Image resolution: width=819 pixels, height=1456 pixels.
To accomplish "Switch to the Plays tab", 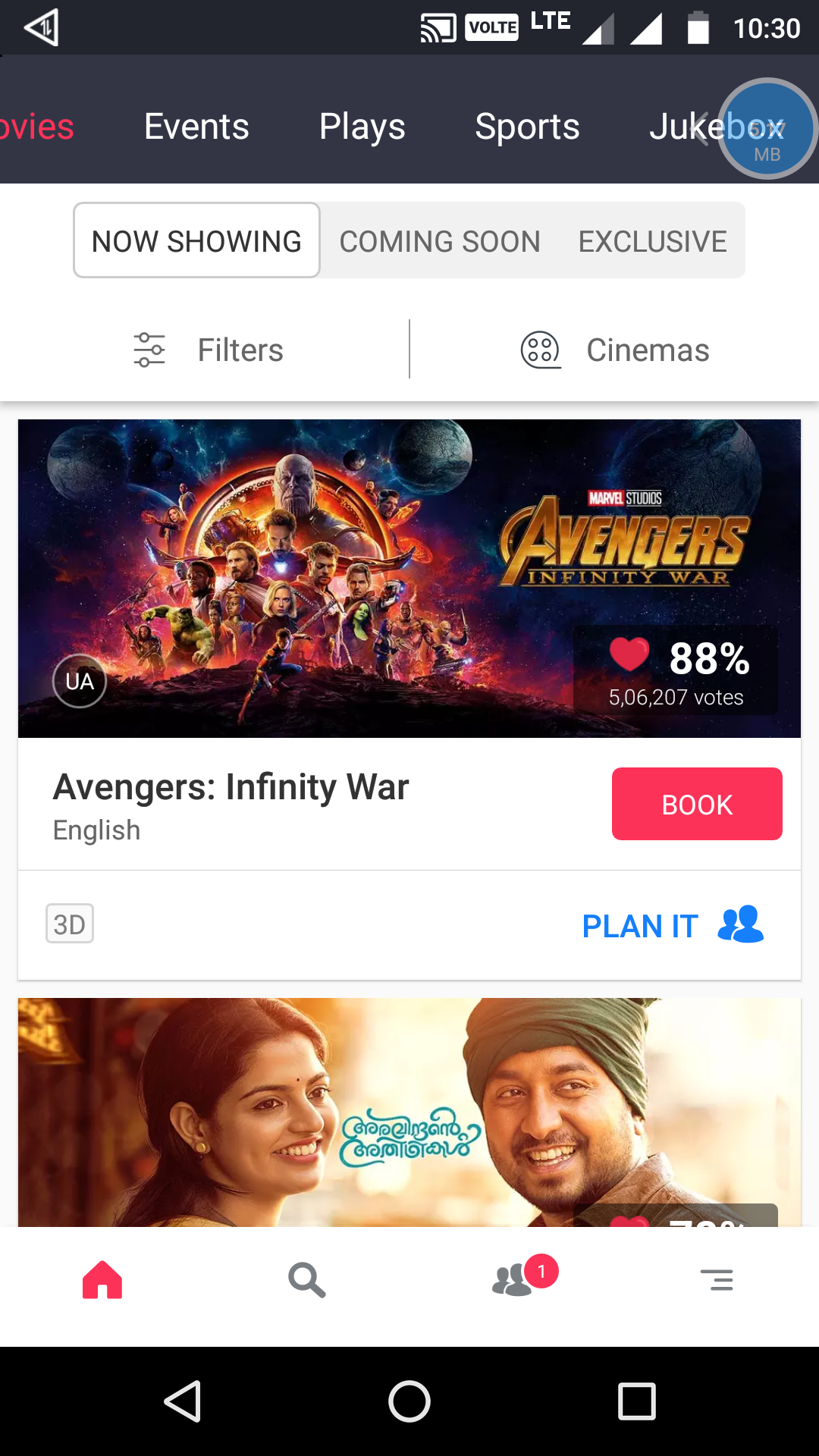I will (x=362, y=127).
